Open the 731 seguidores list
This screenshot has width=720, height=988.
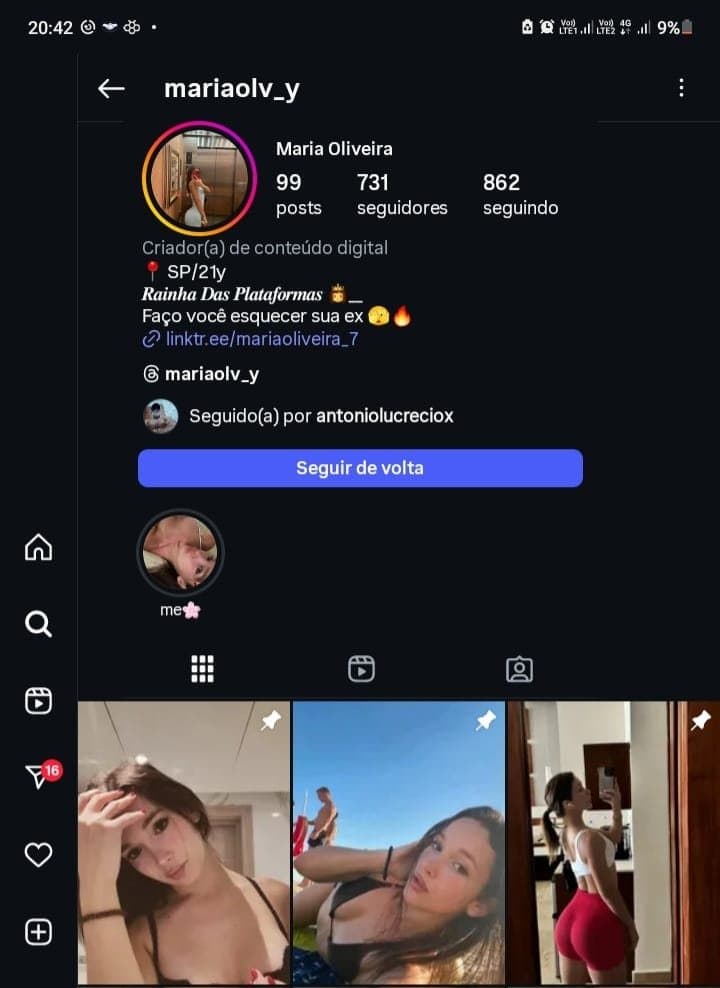[401, 194]
